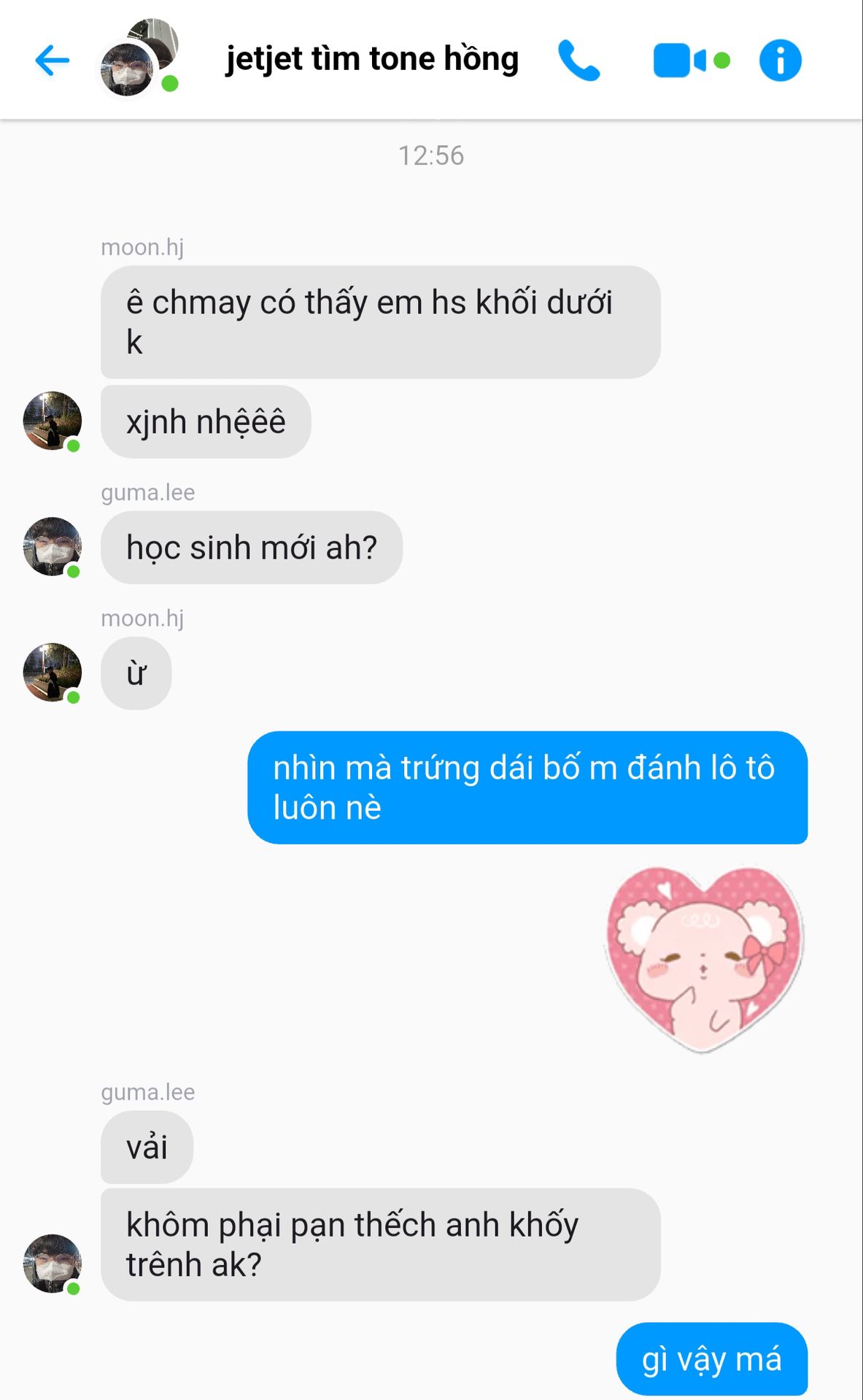Open moon.hj's avatar beside xjnh nhệêê
Screen dimensions: 863x1400
tap(52, 421)
